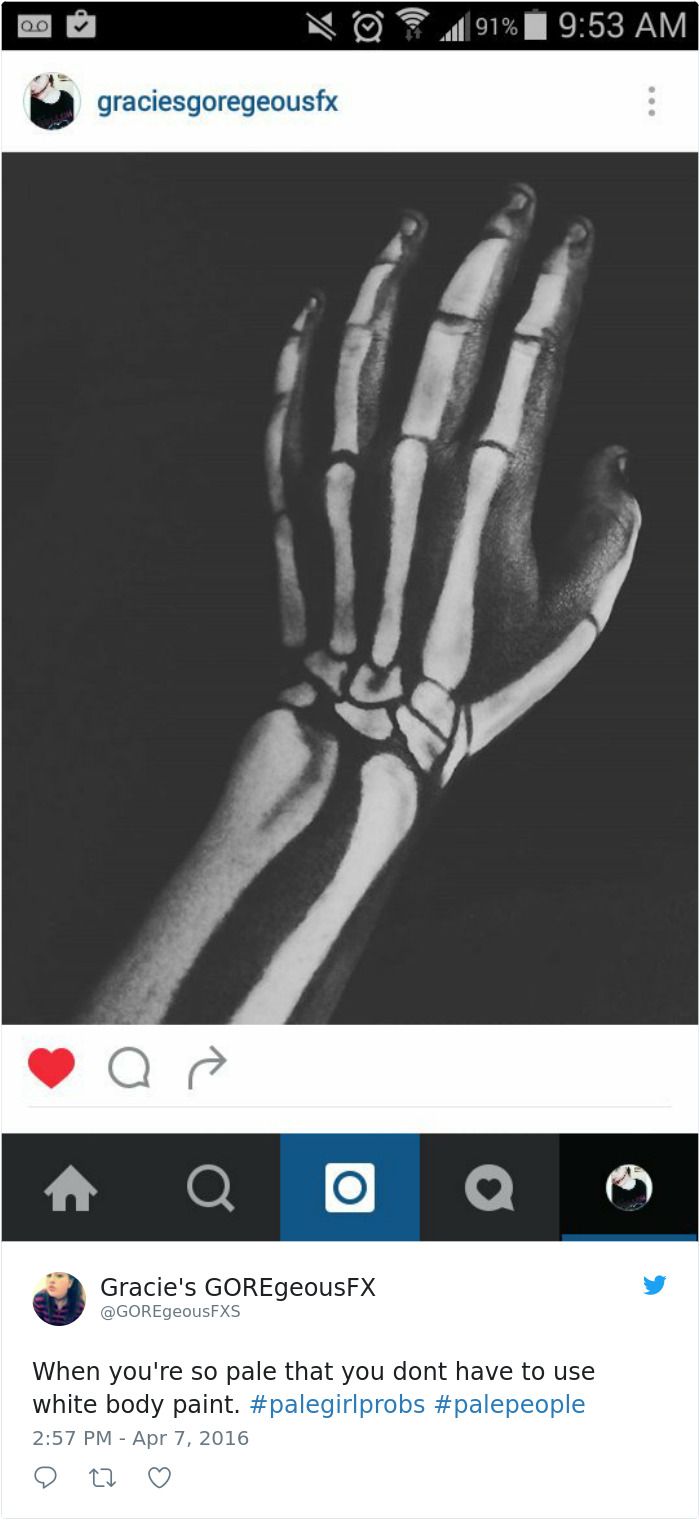Open the @GOREgeousFXS handle link
Viewport: 700px width, 1520px height.
(170, 1311)
